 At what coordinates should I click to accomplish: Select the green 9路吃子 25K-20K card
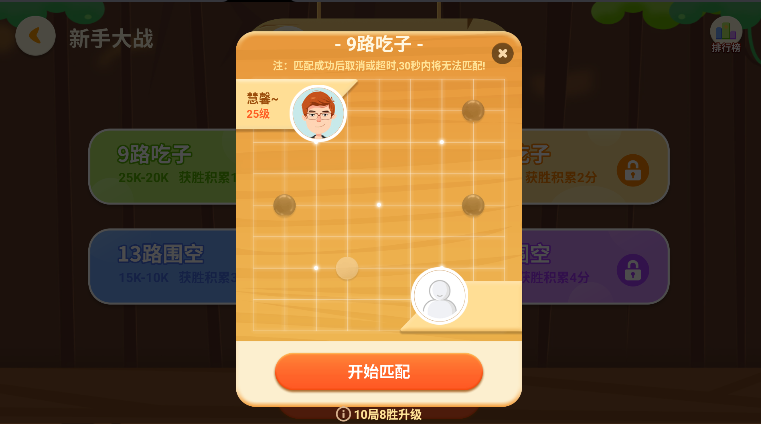[162, 166]
